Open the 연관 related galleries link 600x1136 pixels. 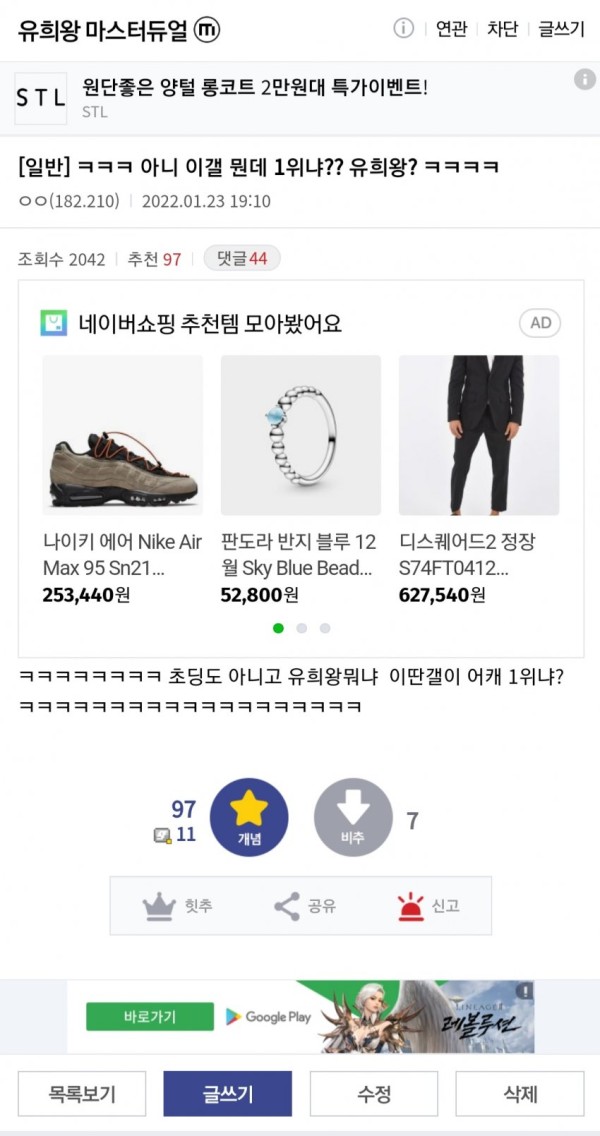click(451, 29)
